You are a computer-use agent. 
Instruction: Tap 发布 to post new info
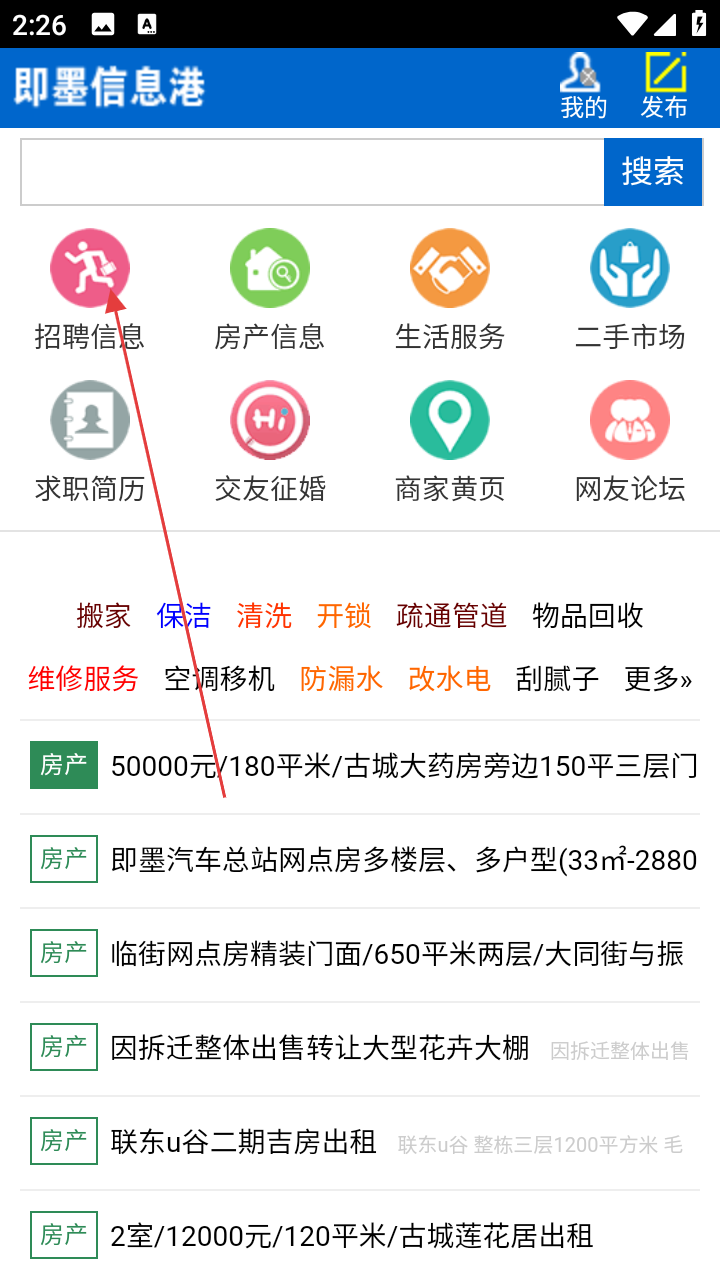point(664,87)
